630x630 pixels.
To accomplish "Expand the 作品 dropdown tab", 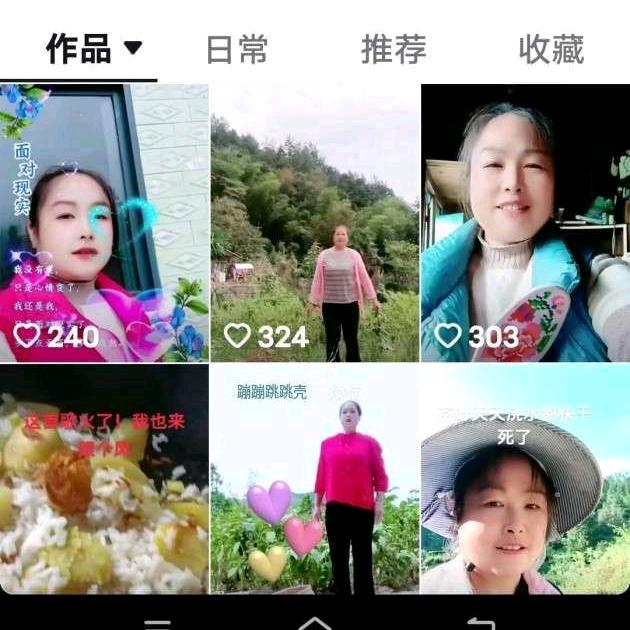I will [94, 49].
